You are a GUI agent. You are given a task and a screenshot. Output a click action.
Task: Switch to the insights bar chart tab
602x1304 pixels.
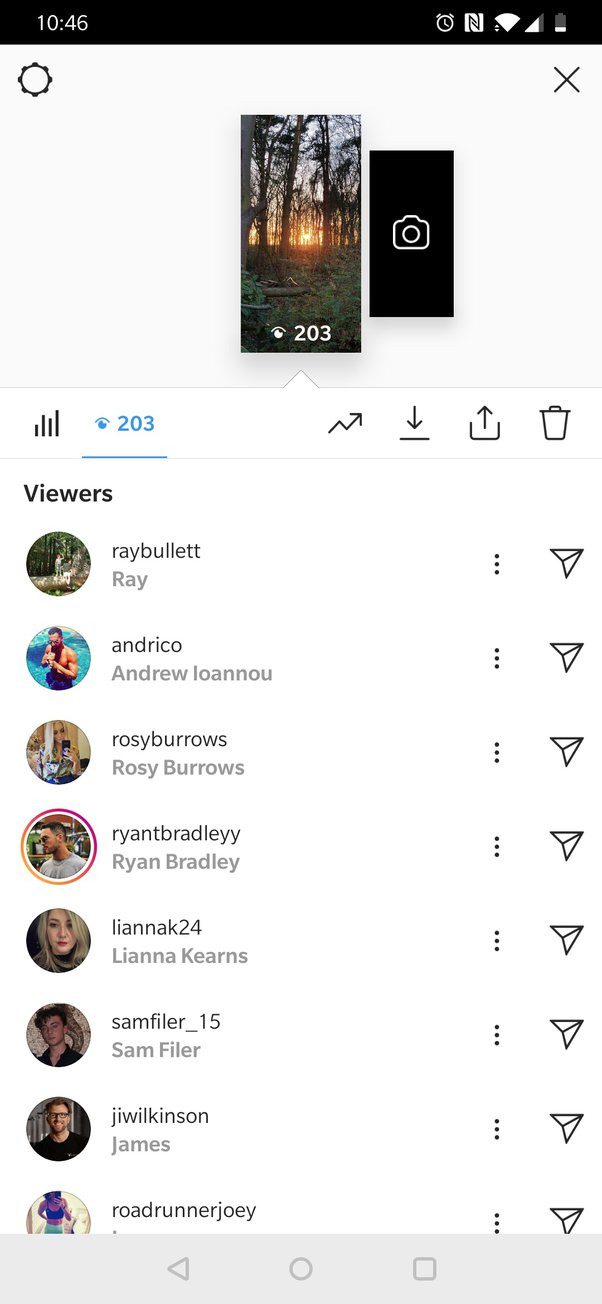(x=47, y=424)
